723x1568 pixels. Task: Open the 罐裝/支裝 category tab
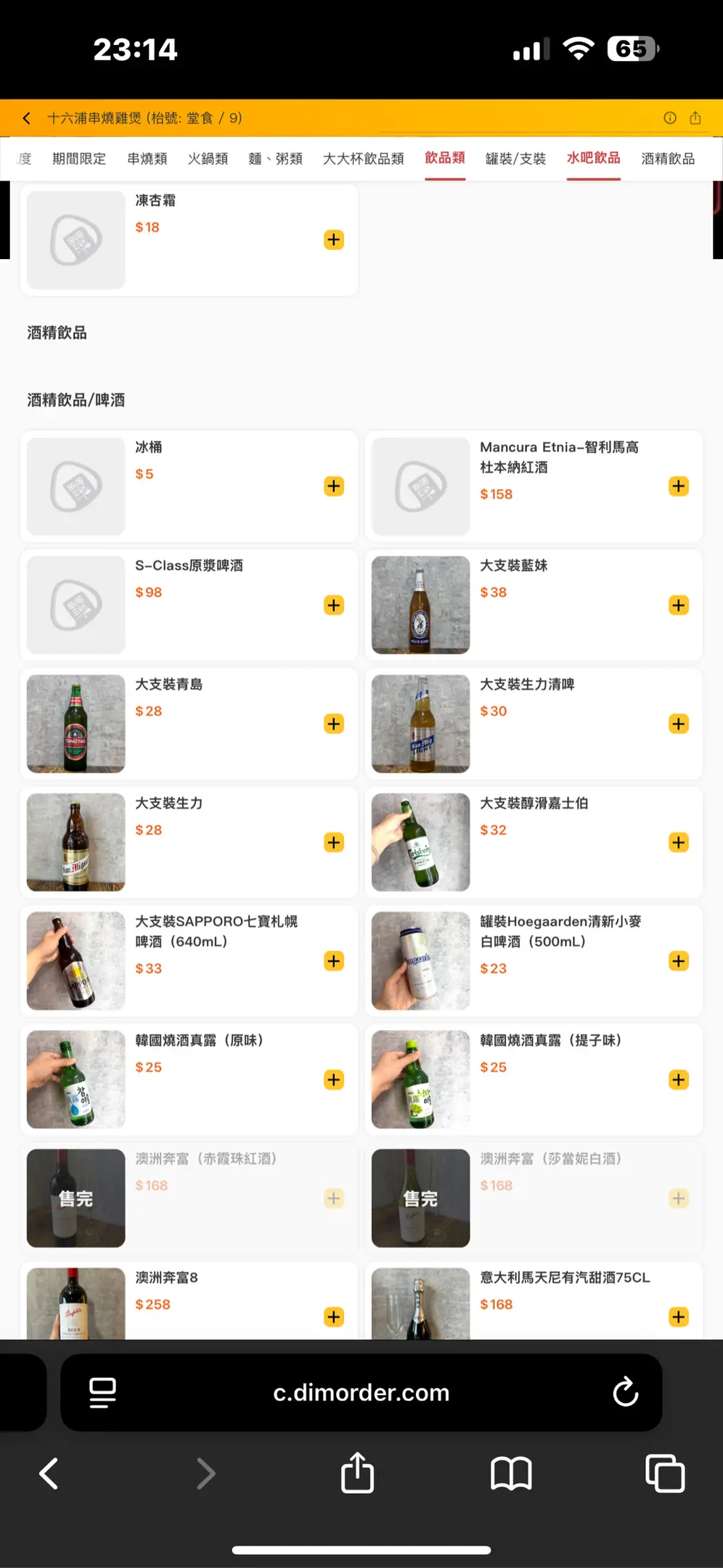pos(515,159)
